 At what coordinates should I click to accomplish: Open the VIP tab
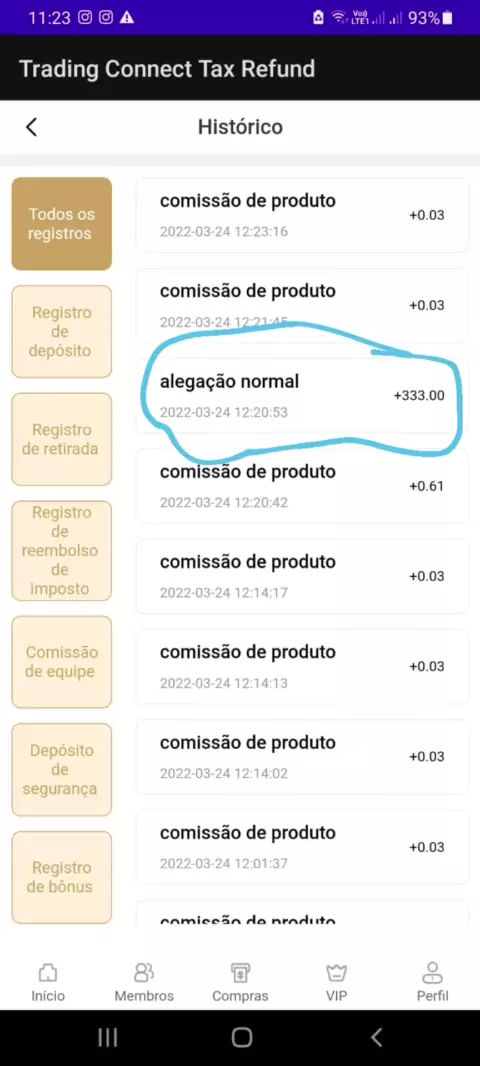point(336,982)
